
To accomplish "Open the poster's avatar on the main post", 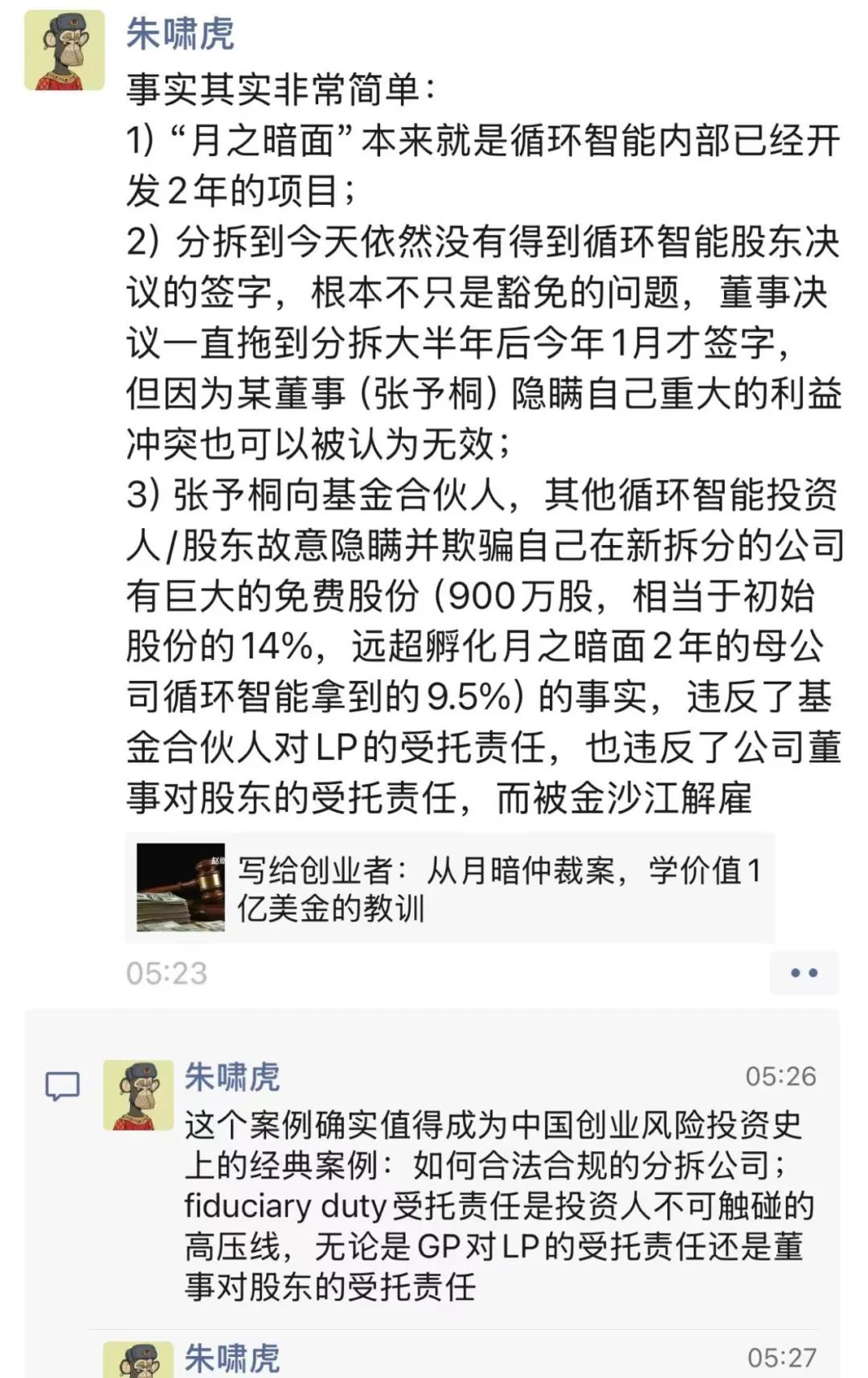I will click(x=64, y=50).
